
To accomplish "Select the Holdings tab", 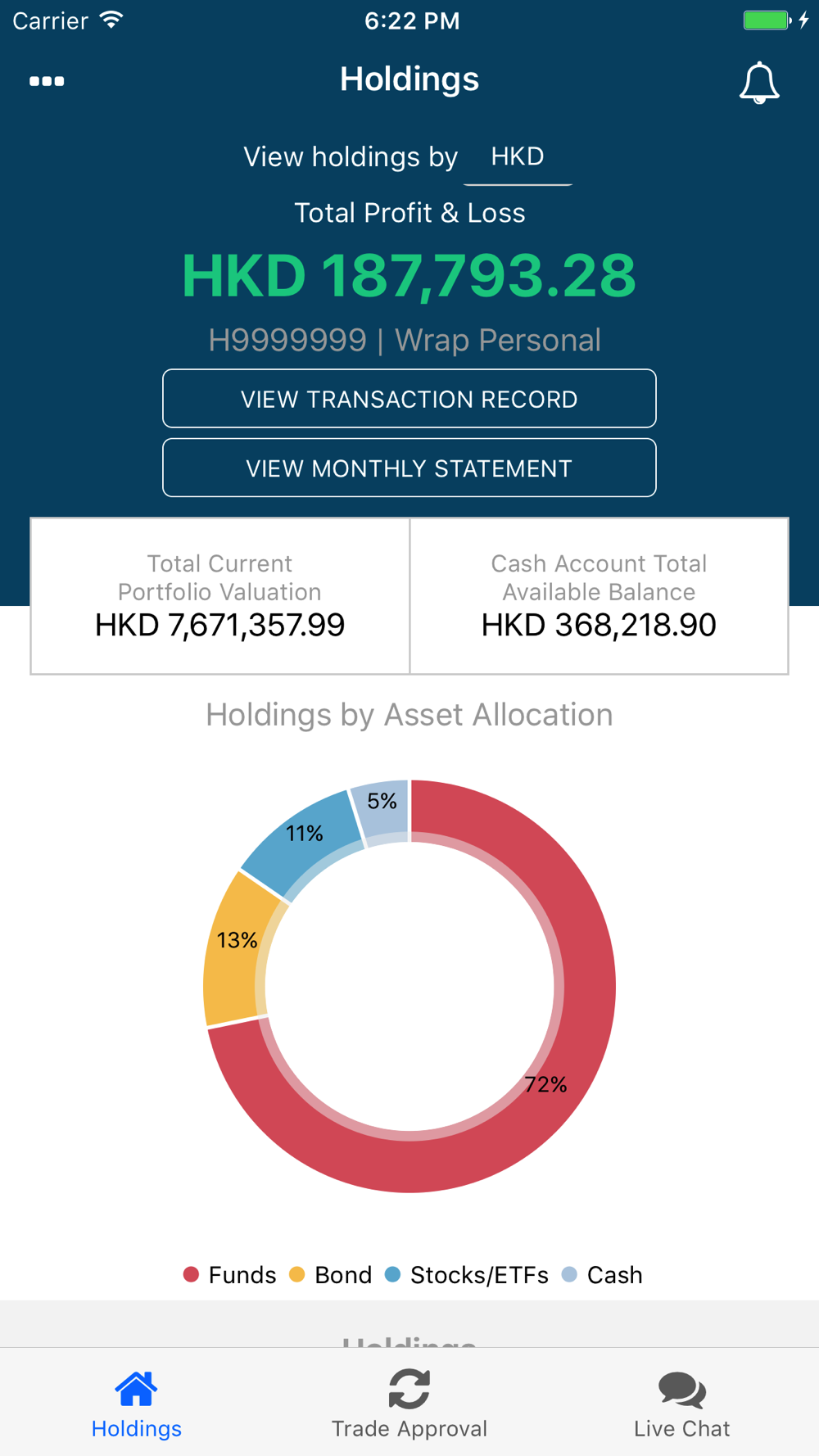I will (137, 1404).
